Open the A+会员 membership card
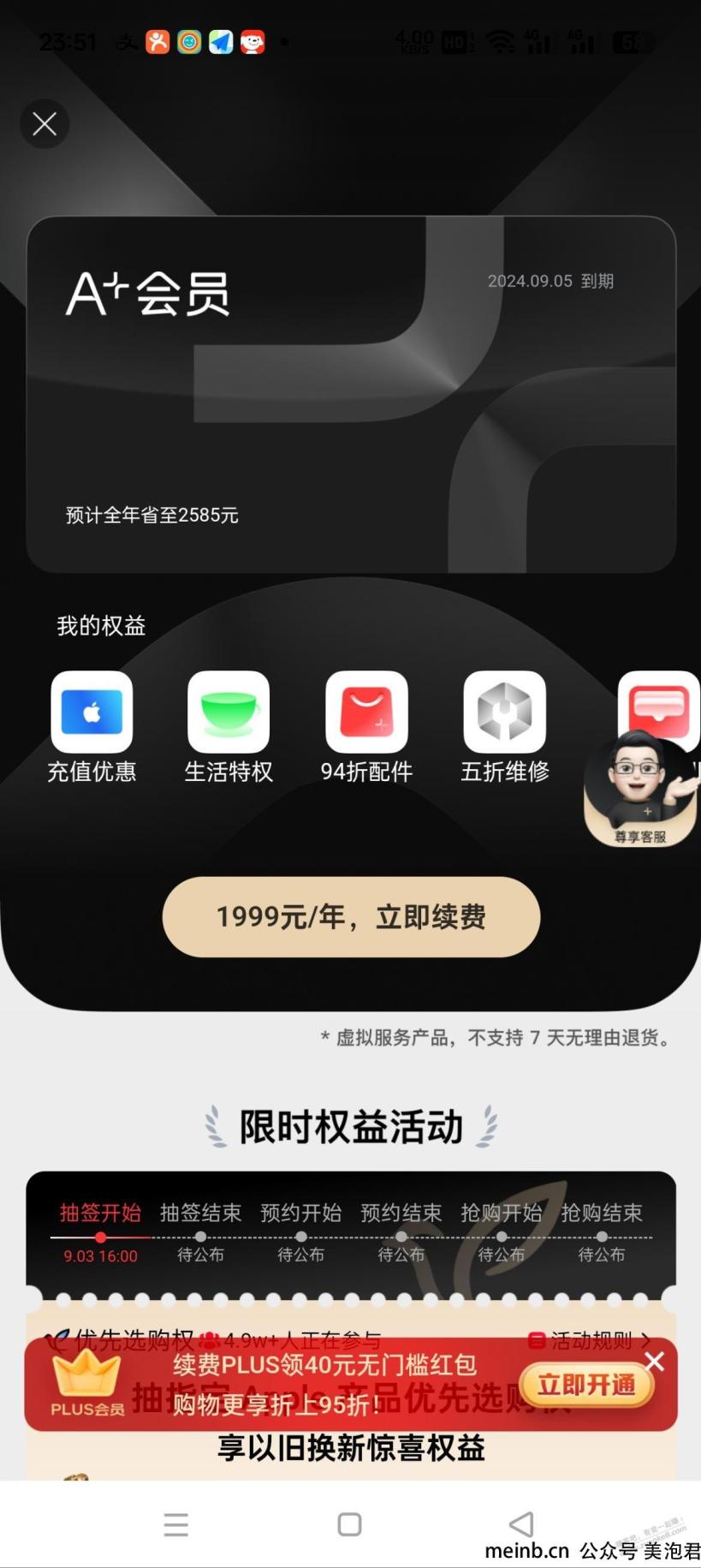This screenshot has width=701, height=1568. point(351,394)
